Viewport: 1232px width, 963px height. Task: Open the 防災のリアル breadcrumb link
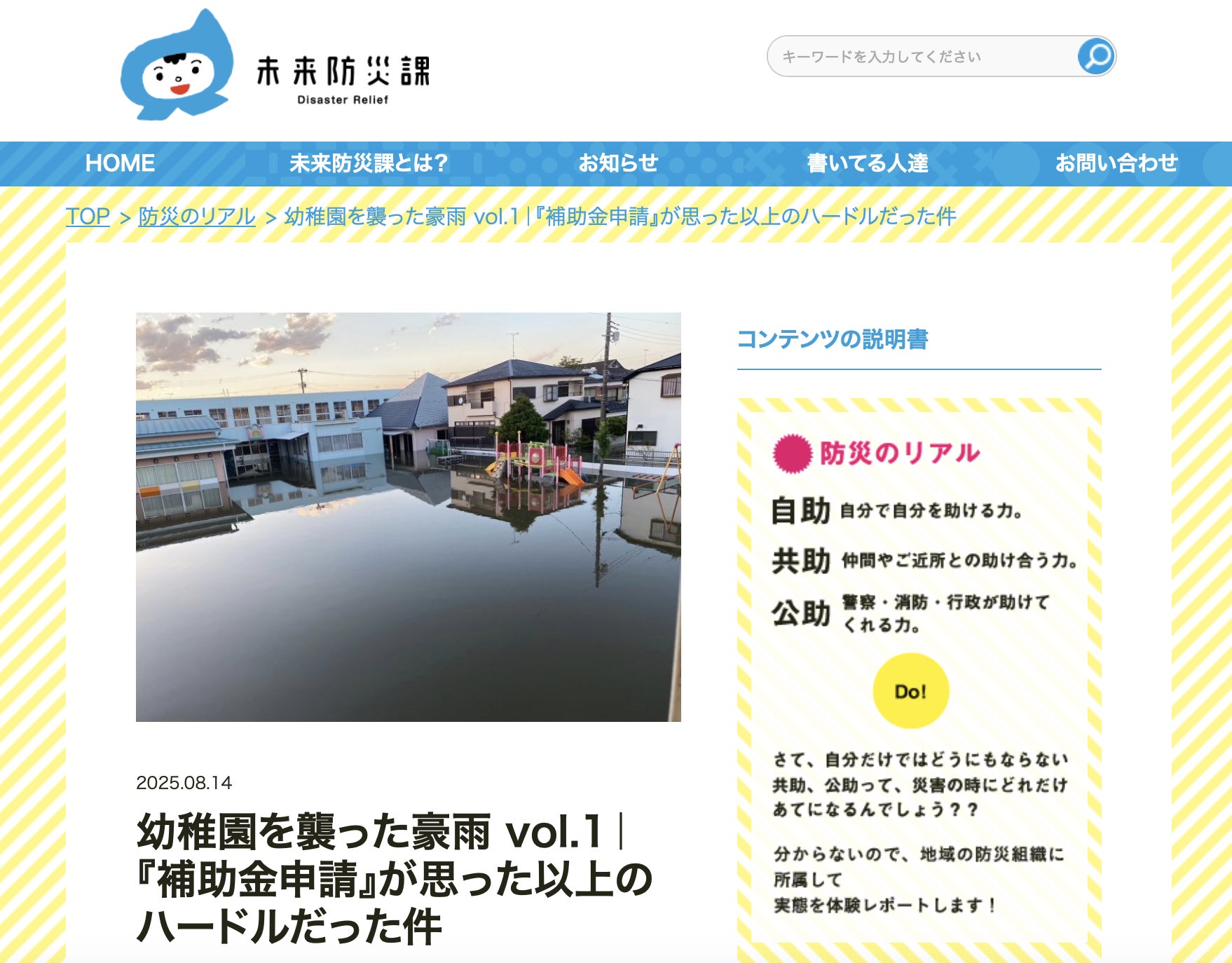coord(197,217)
